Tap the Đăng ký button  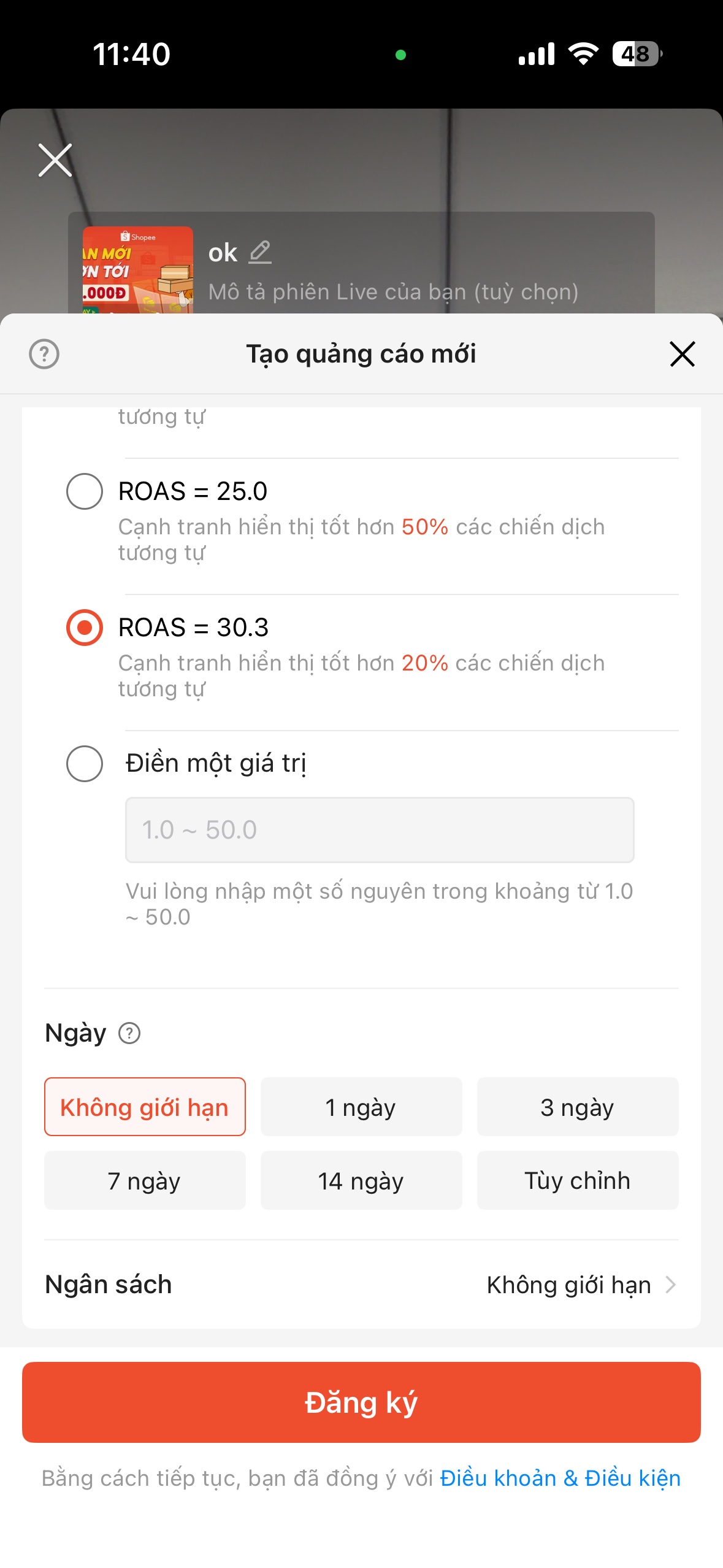point(361,1402)
